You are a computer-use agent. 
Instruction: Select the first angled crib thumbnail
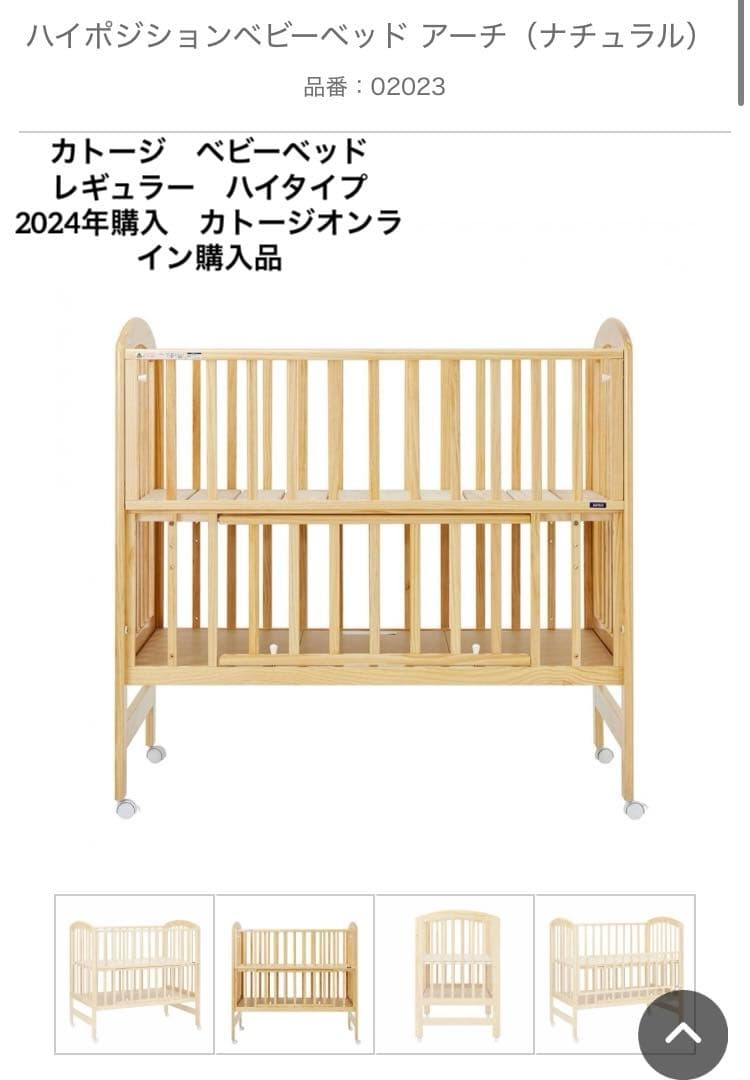click(x=134, y=974)
